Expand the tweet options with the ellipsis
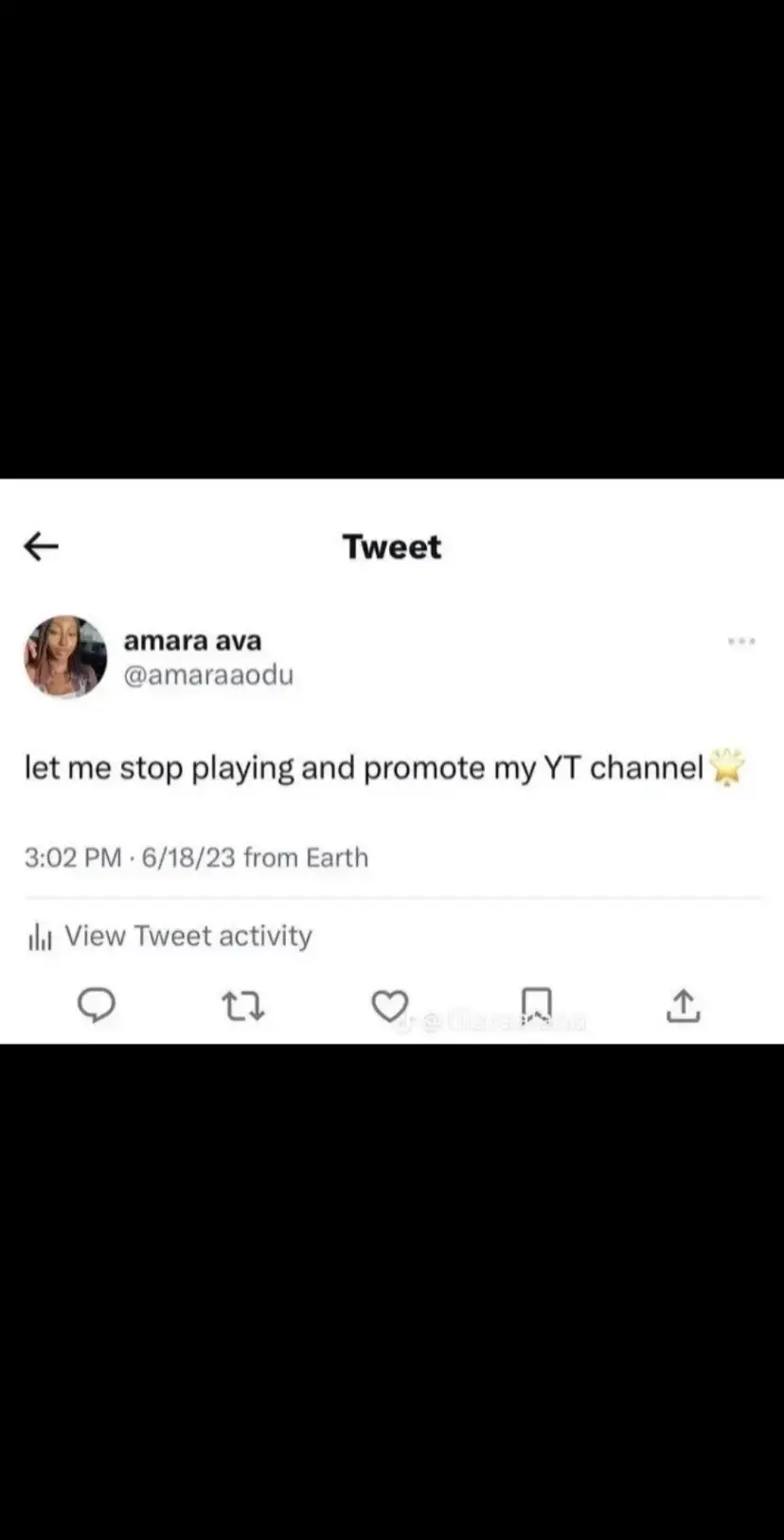 pos(741,641)
